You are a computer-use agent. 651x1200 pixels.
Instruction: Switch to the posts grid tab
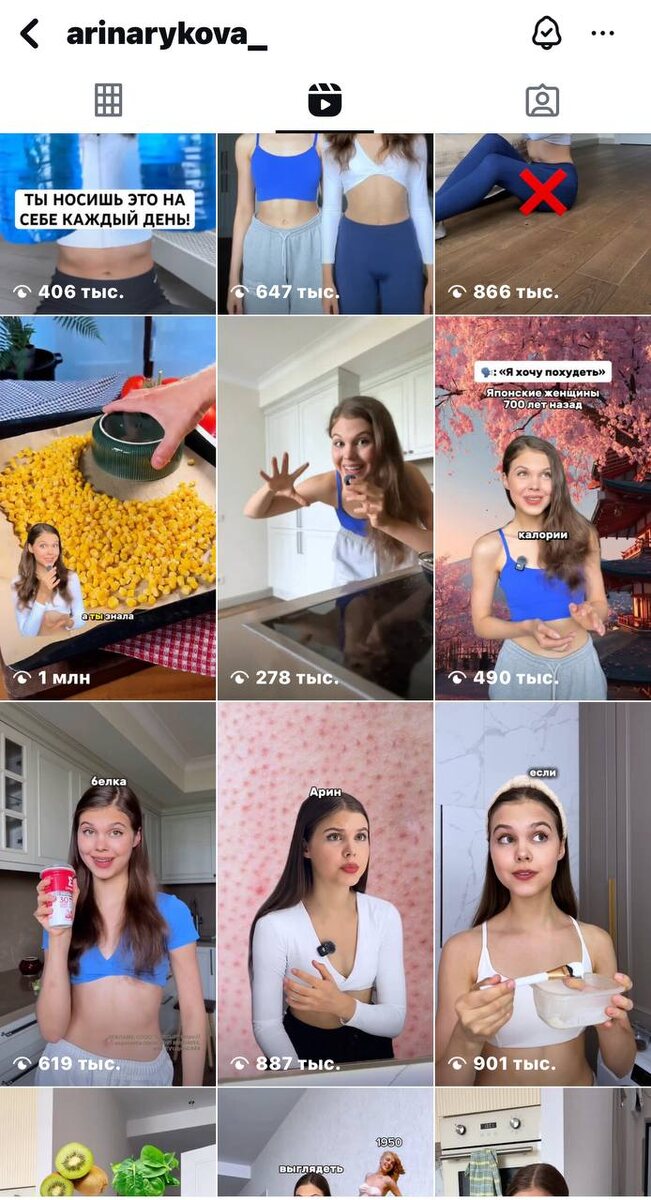click(x=108, y=100)
